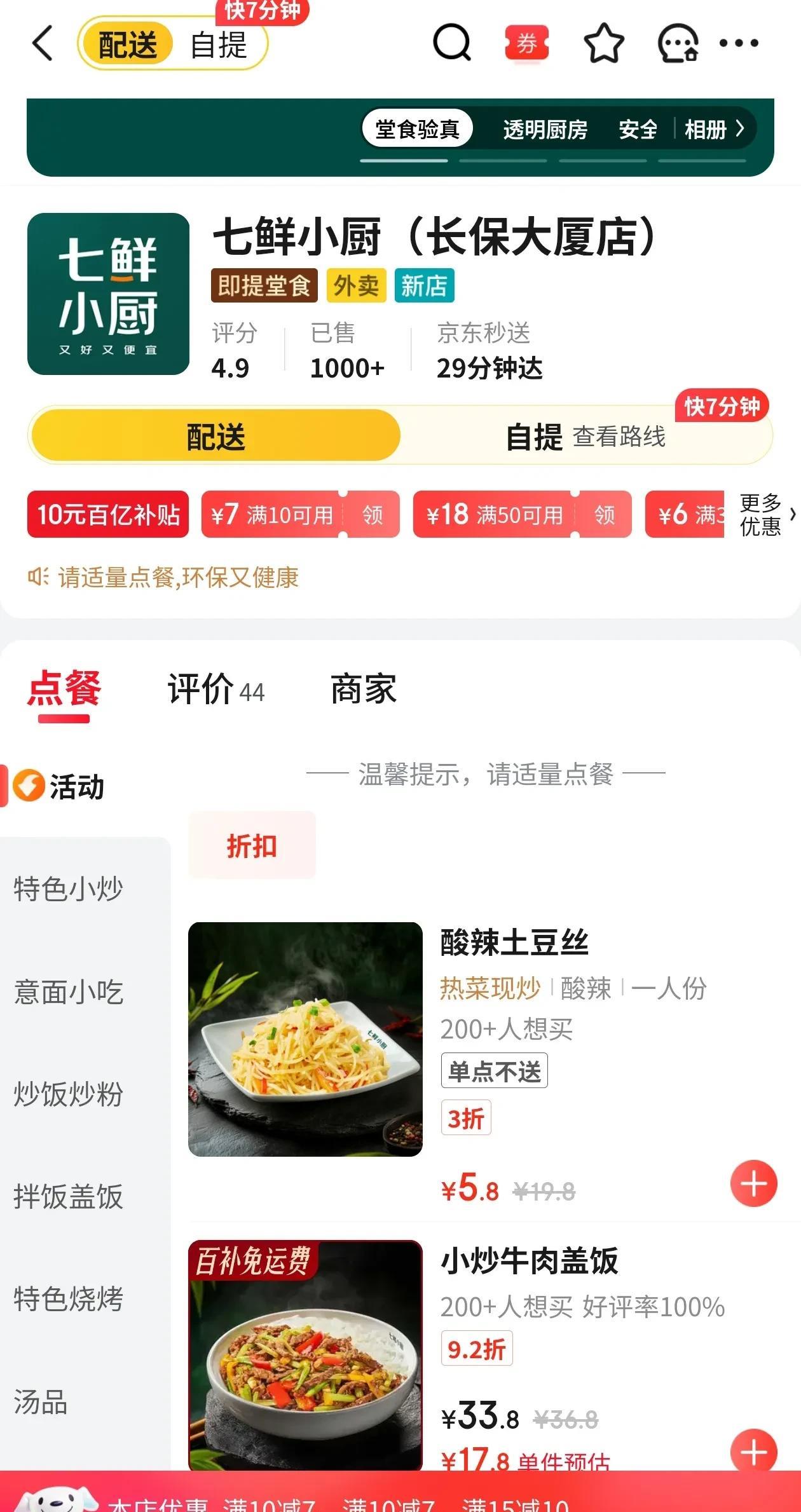View the 自提 pickup route
This screenshot has width=801, height=1512.
click(x=619, y=437)
